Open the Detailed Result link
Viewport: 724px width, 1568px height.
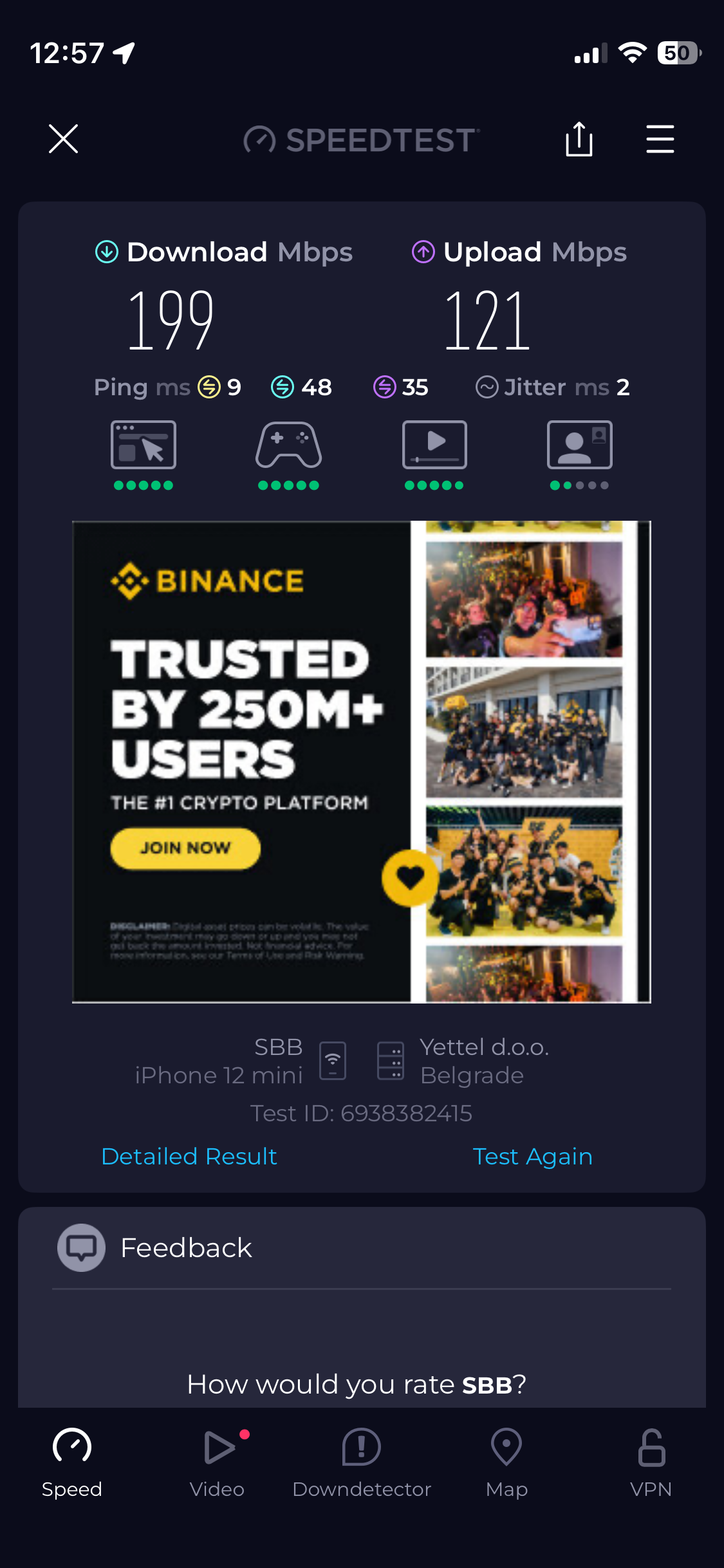(189, 1157)
